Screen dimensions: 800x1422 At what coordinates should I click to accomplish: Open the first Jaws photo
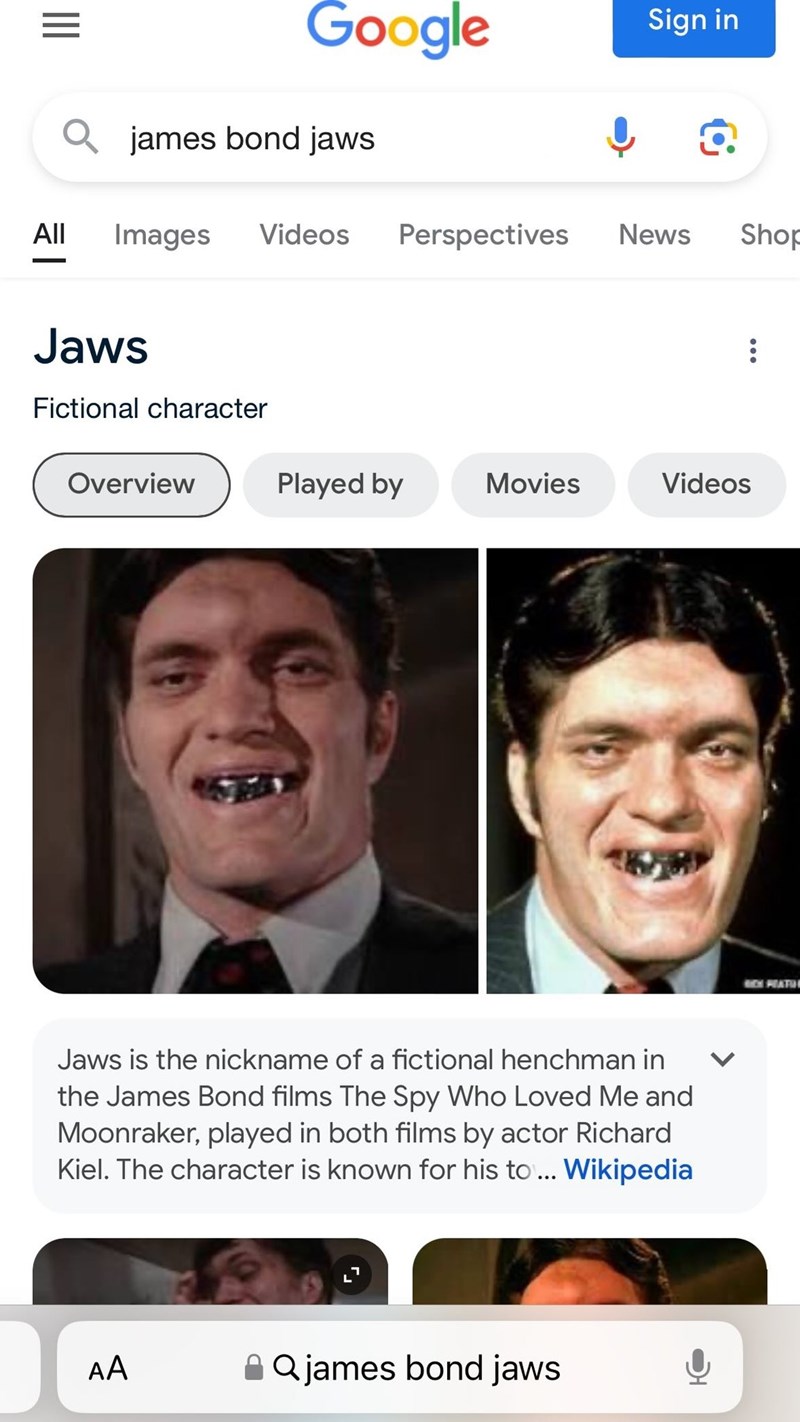(x=255, y=770)
